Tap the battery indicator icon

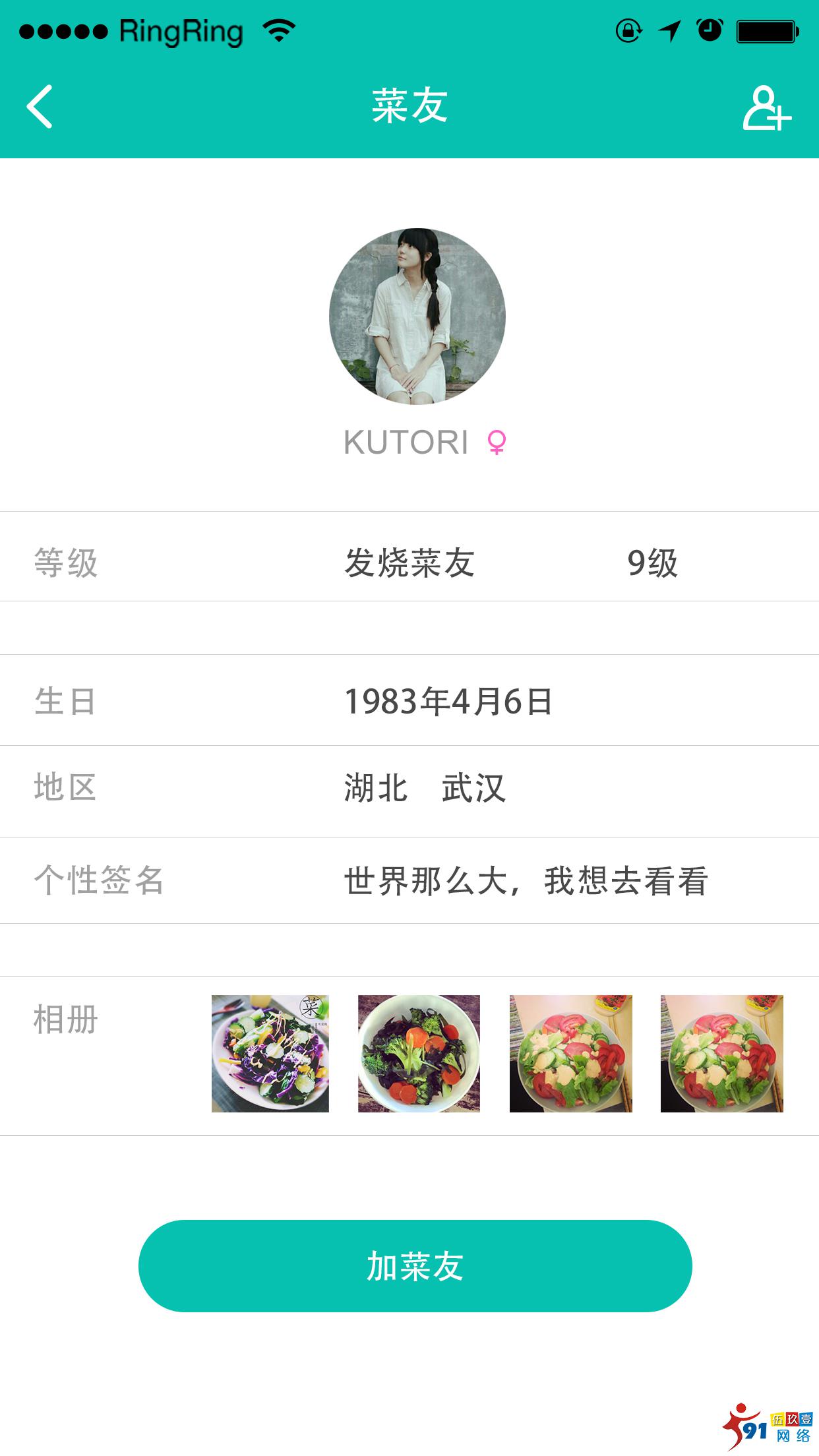tap(765, 30)
